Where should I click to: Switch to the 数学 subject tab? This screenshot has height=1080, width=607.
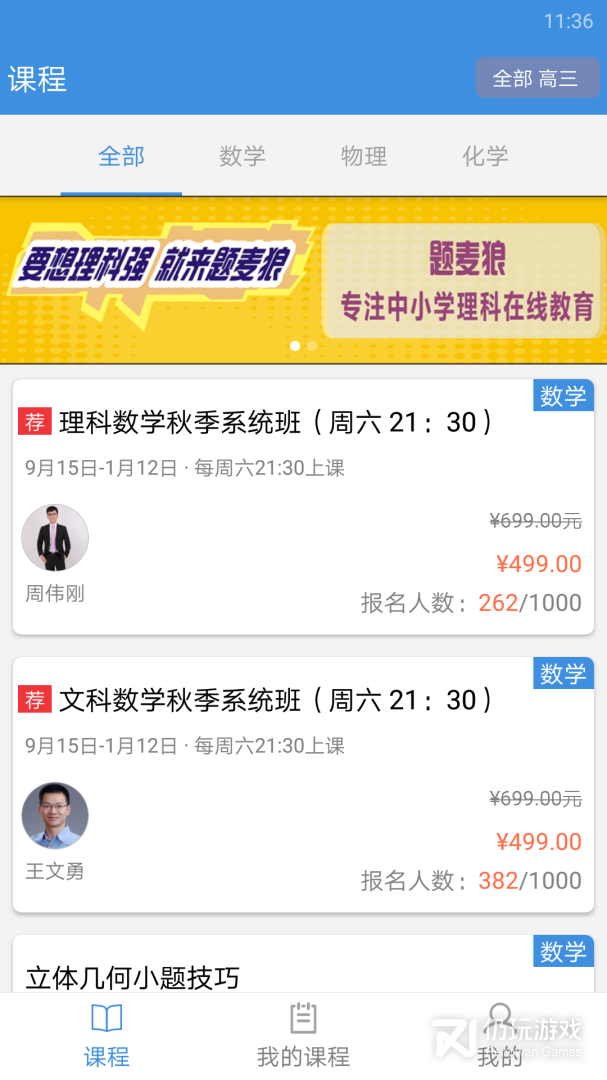click(x=243, y=156)
